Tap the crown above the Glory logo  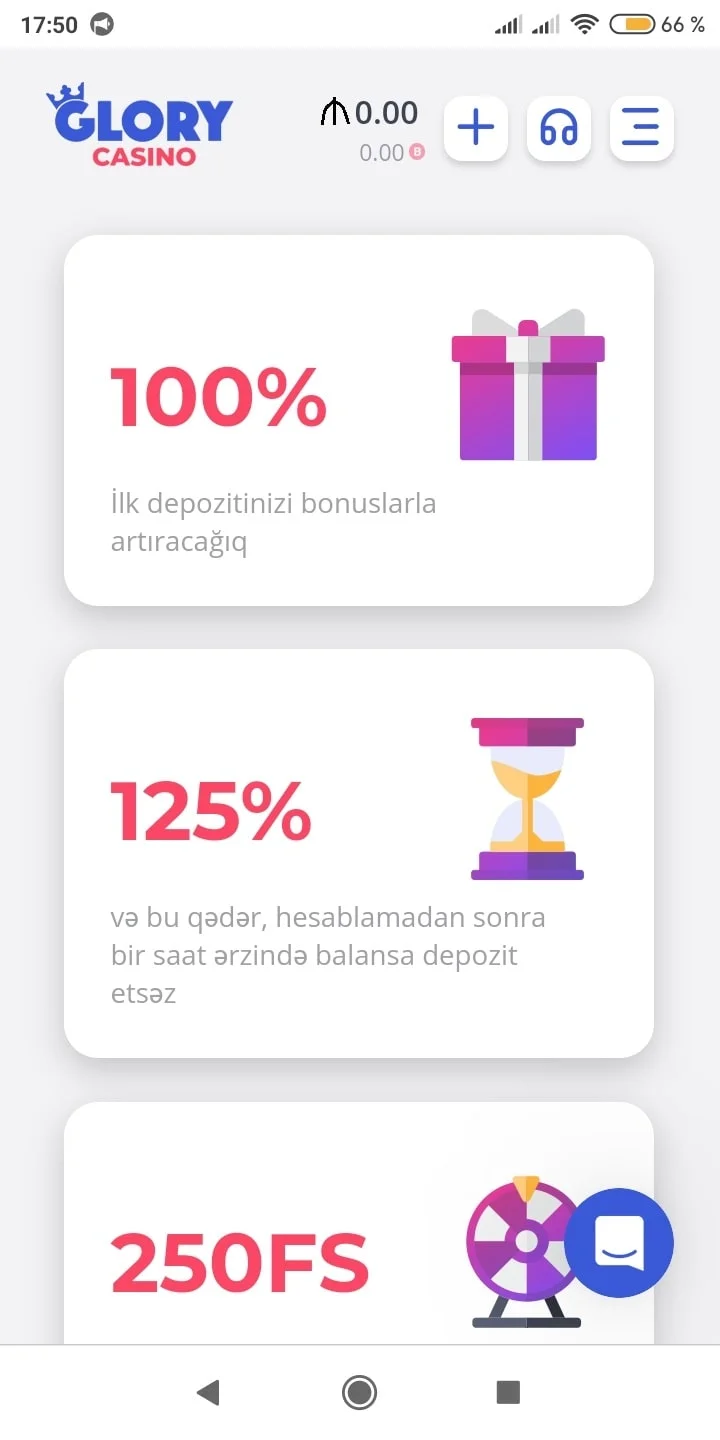click(x=64, y=92)
